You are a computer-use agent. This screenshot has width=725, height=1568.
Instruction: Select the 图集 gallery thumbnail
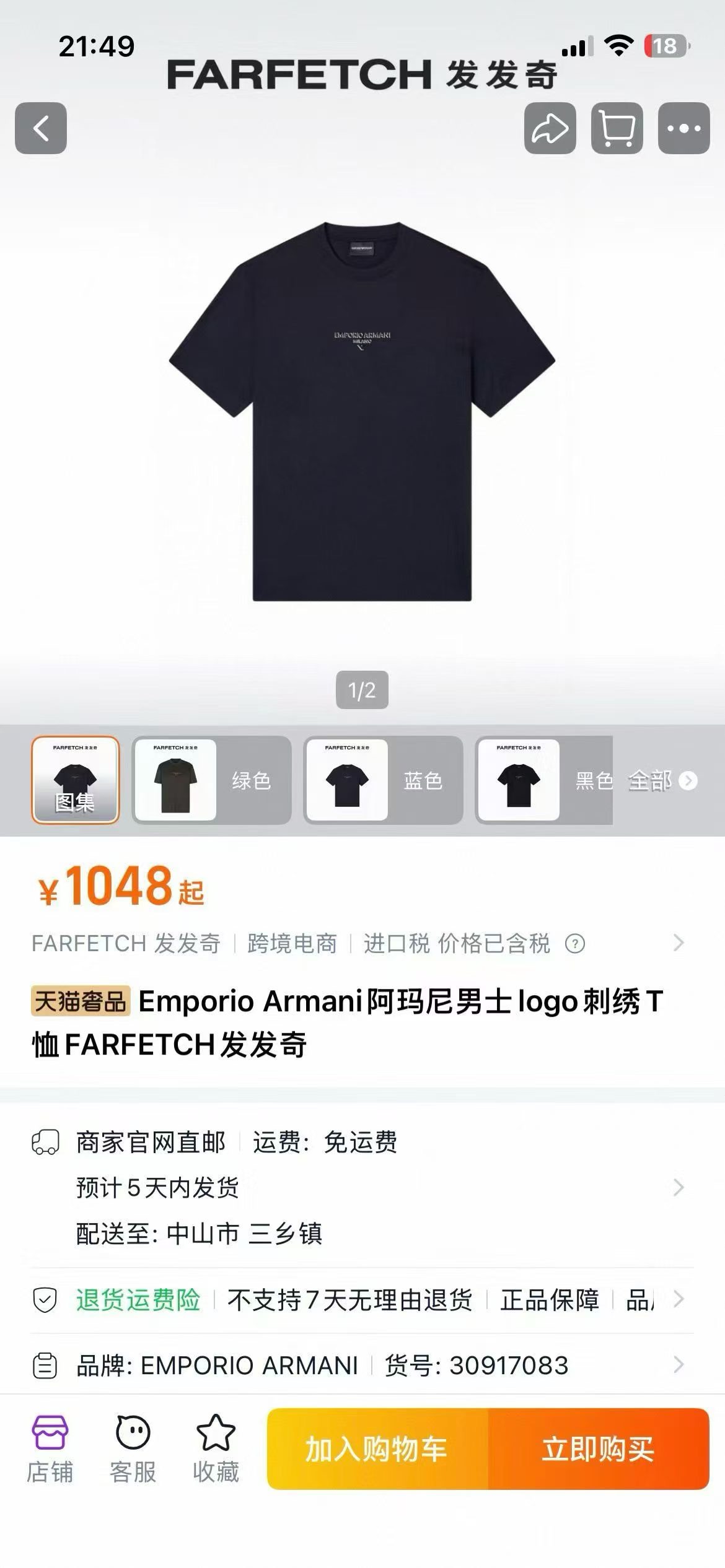[76, 780]
